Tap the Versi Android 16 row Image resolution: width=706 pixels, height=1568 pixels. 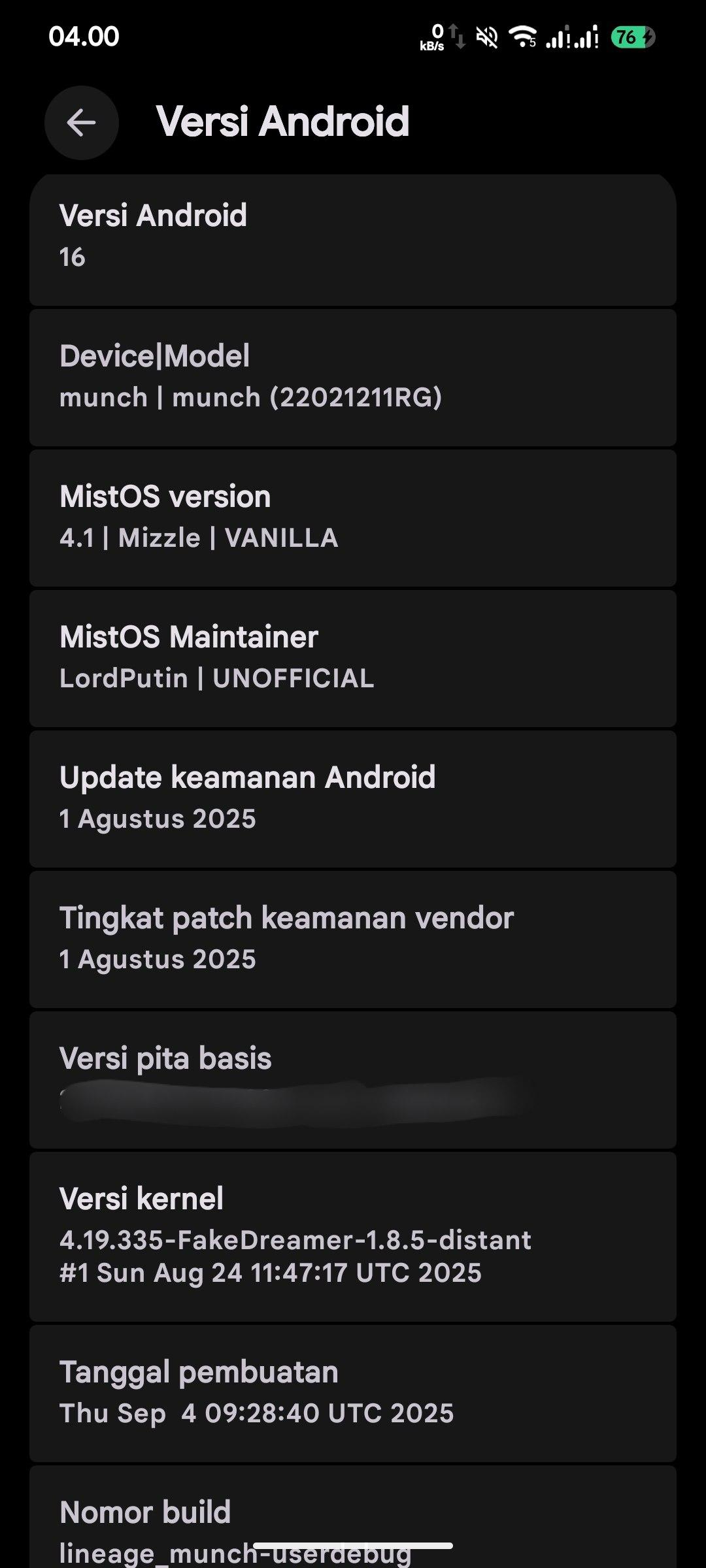353,240
